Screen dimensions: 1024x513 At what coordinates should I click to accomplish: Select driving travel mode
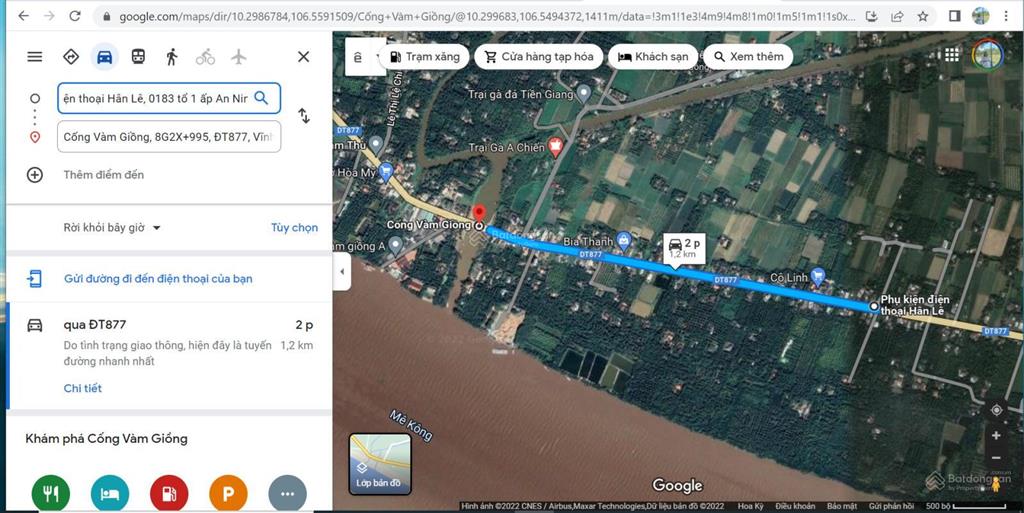pyautogui.click(x=104, y=57)
